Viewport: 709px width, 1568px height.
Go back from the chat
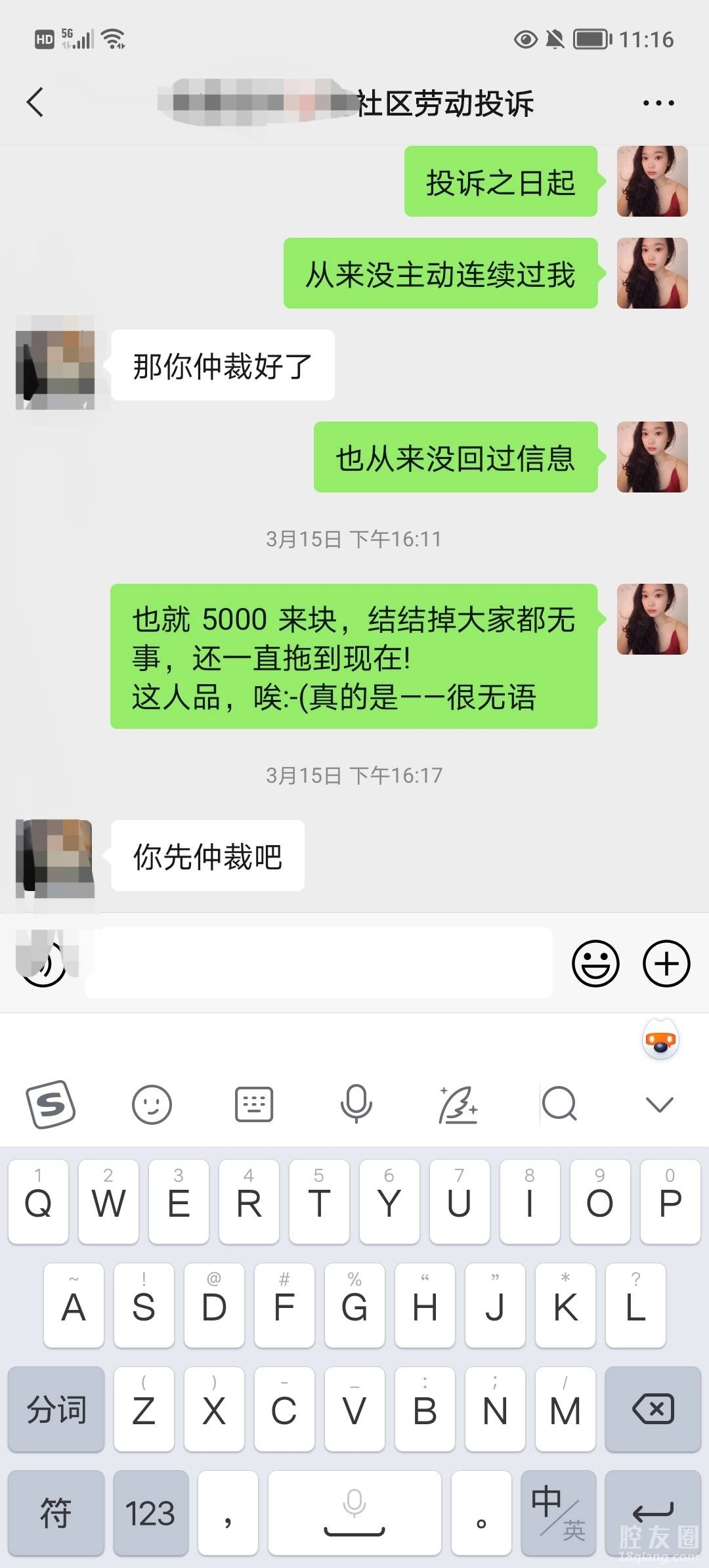click(x=35, y=102)
